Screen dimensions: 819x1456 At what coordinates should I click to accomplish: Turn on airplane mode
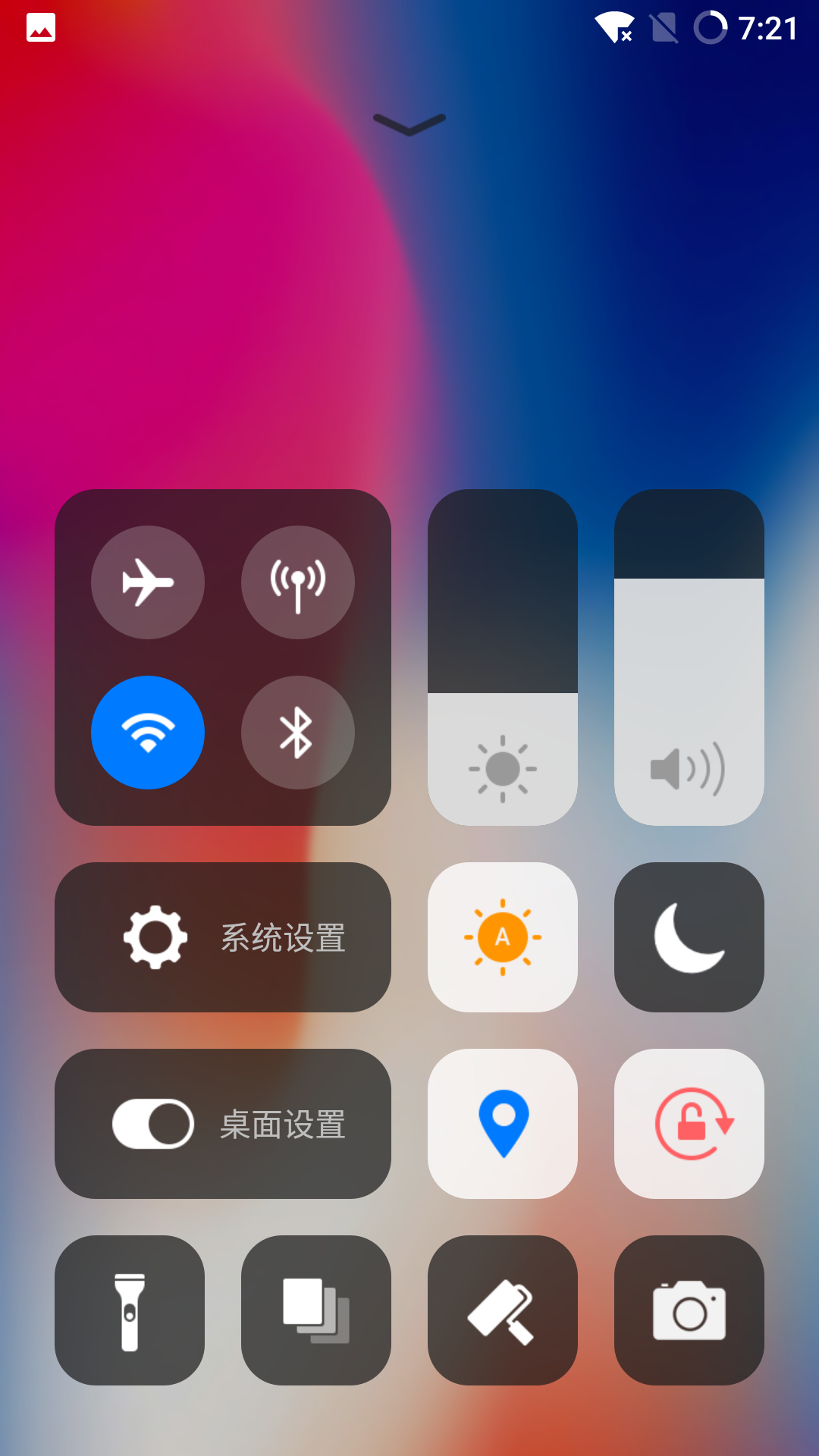pyautogui.click(x=148, y=582)
